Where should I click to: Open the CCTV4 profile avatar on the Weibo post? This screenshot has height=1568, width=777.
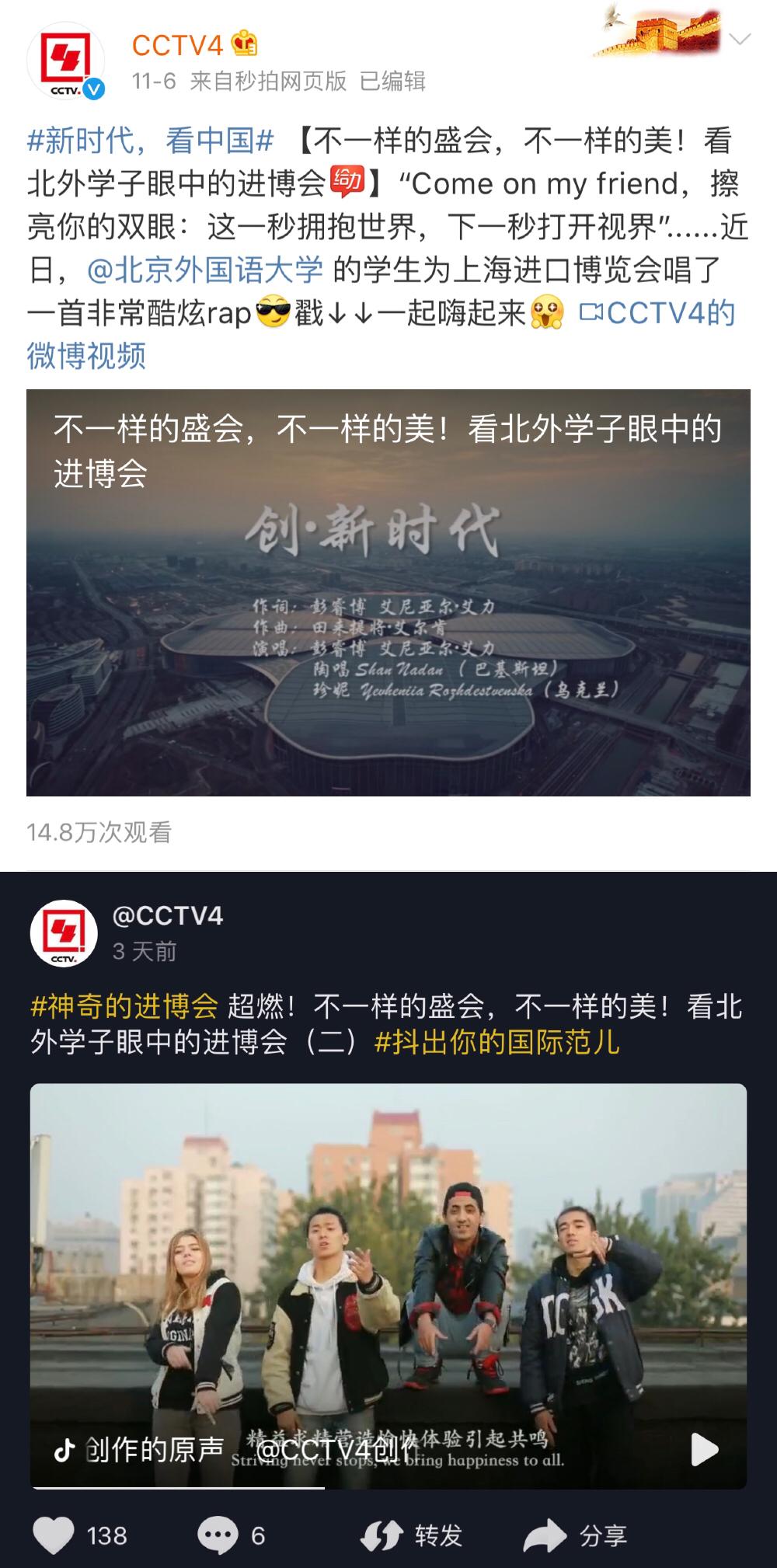(66, 62)
